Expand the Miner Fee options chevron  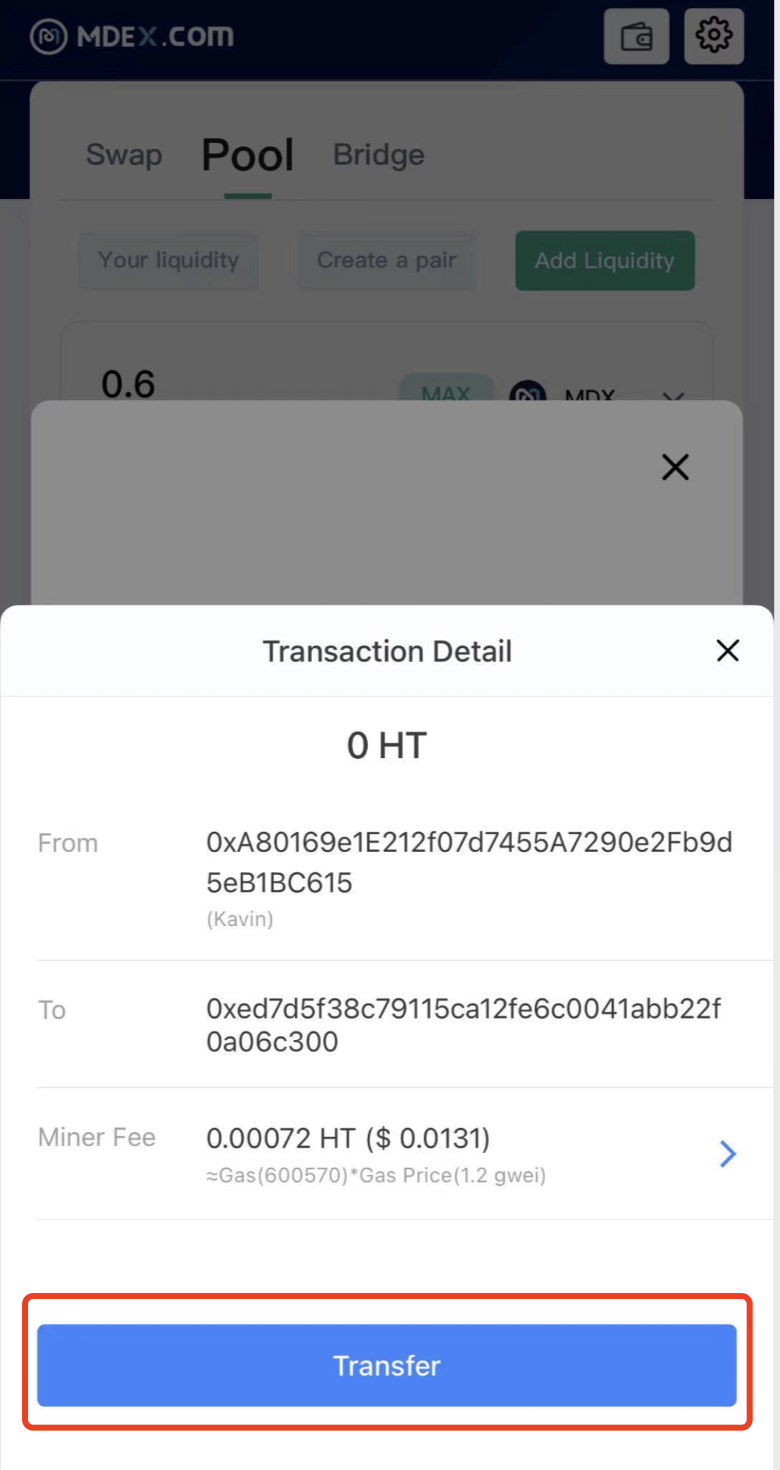pyautogui.click(x=728, y=1154)
